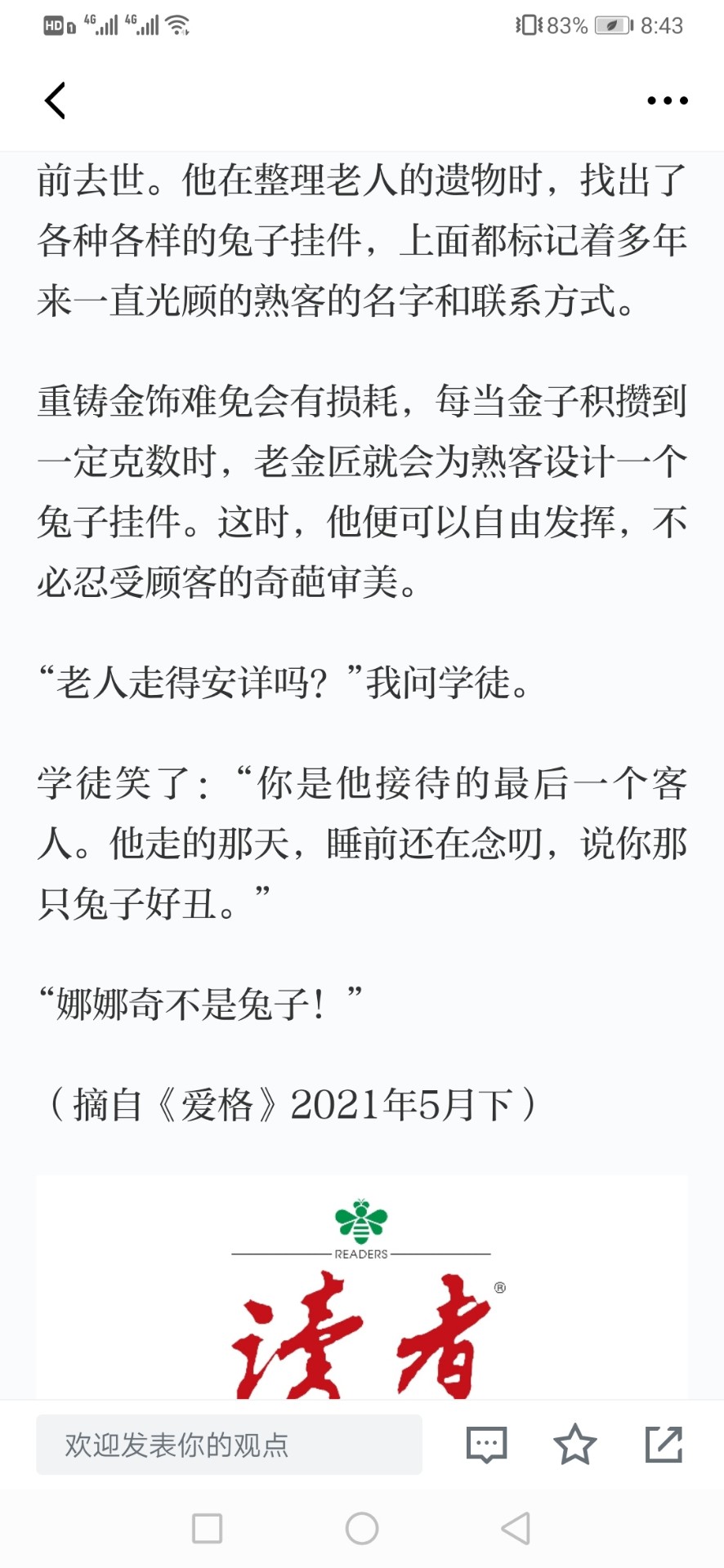Open the three-dot overflow menu
This screenshot has width=724, height=1568.
(x=668, y=100)
